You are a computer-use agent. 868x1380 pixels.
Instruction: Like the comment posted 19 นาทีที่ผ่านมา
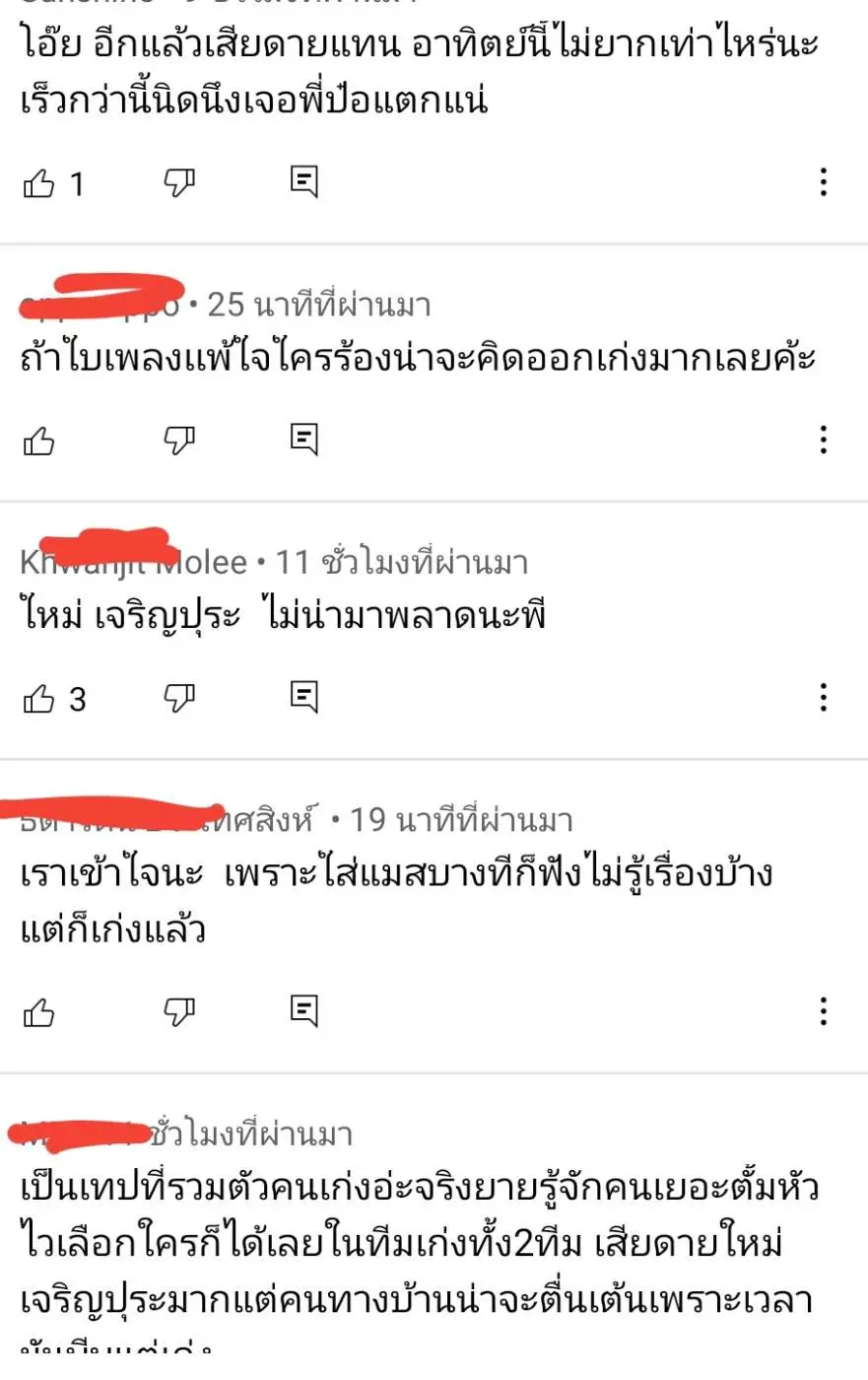click(x=39, y=1012)
